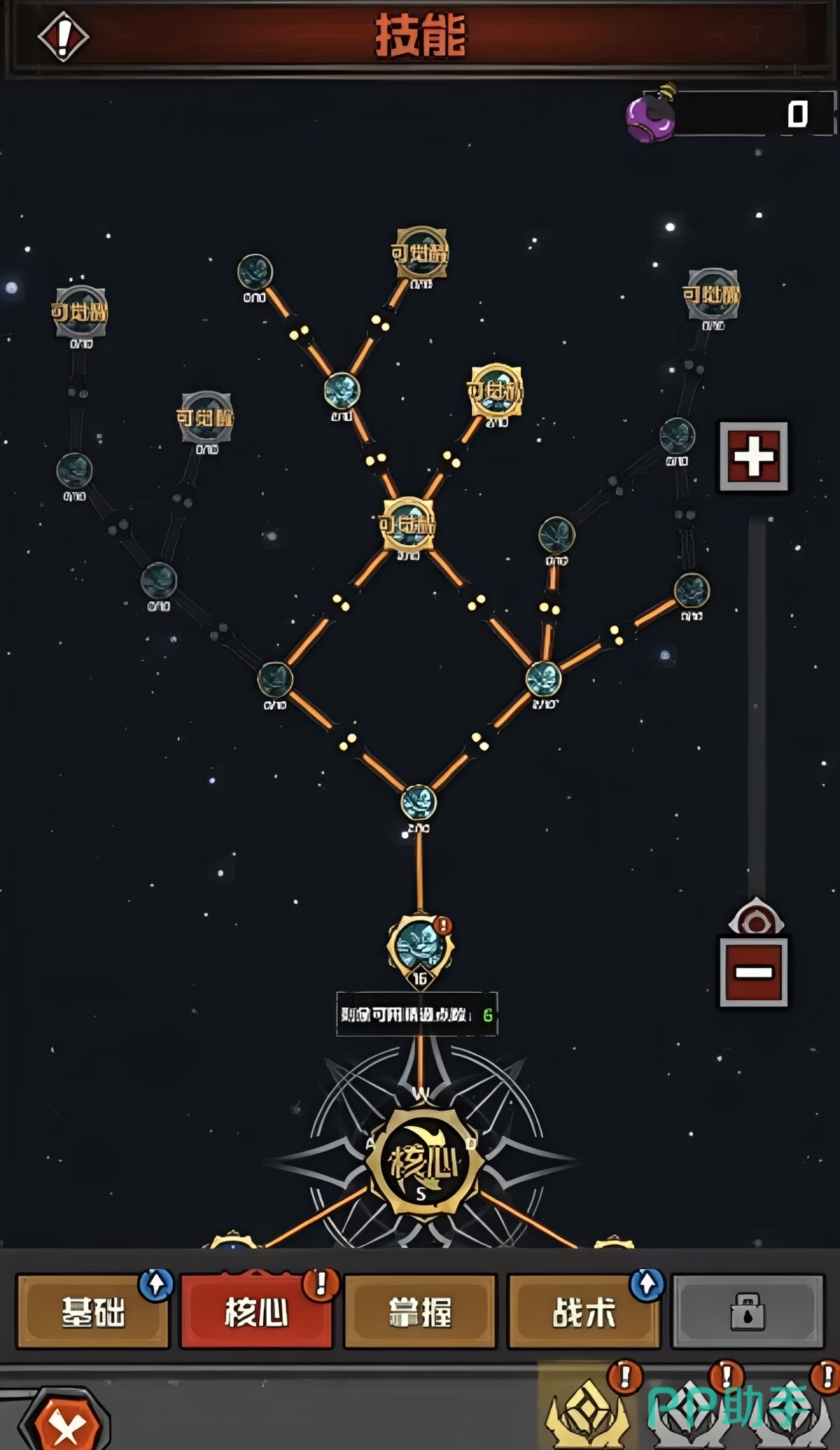
Task: Zoom in with the plus button
Action: [754, 456]
